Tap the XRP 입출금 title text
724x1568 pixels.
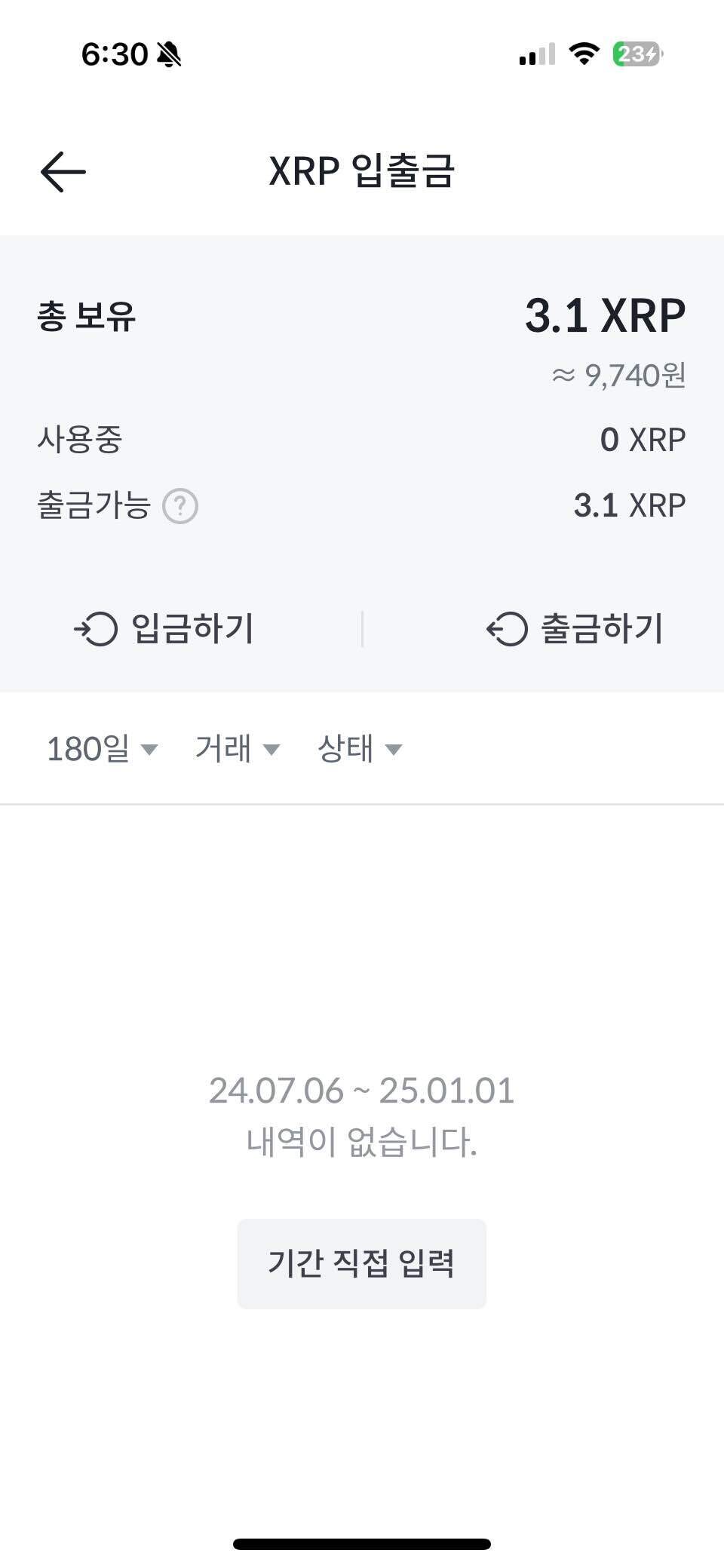pyautogui.click(x=362, y=171)
